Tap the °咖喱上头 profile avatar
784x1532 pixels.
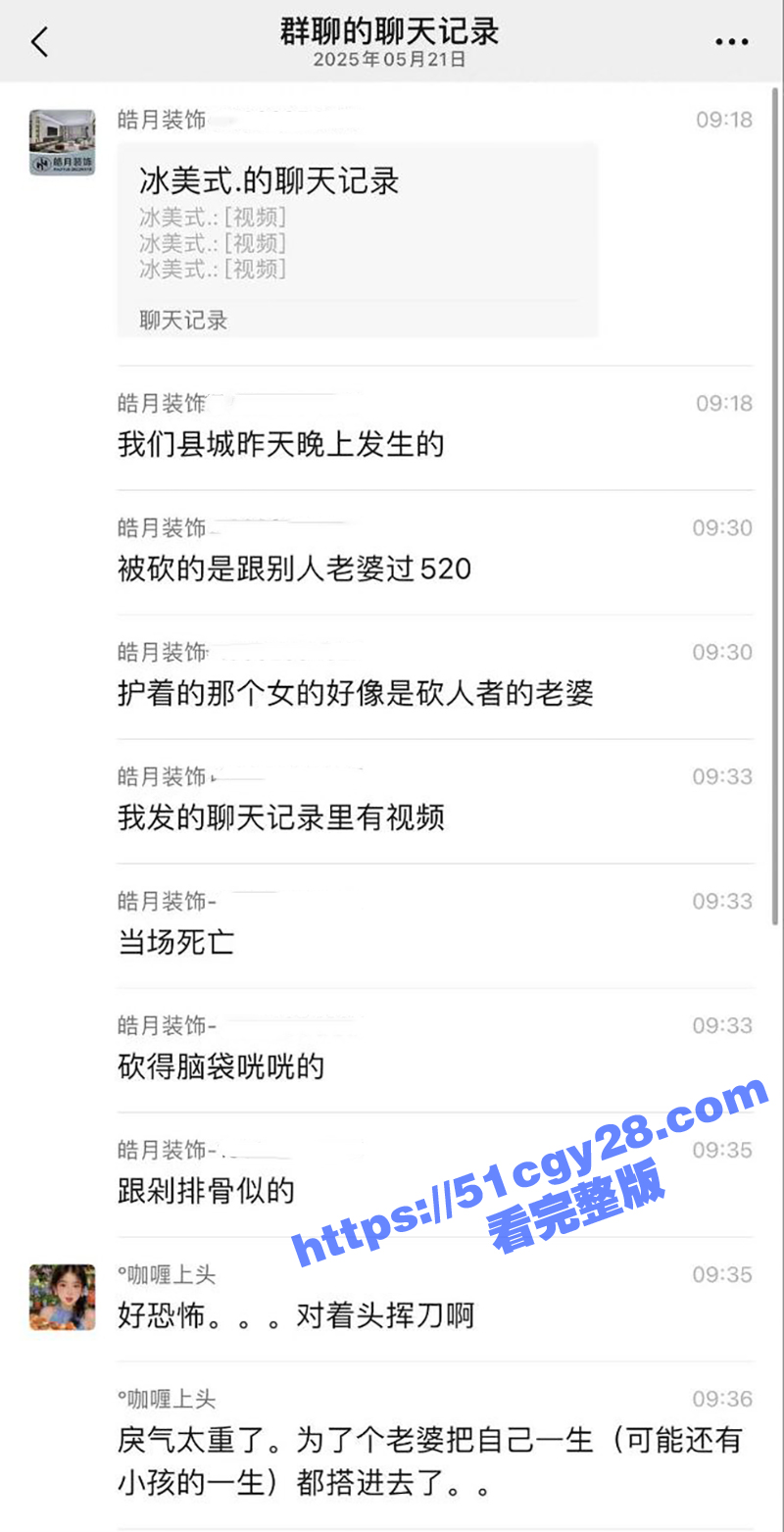click(61, 1296)
